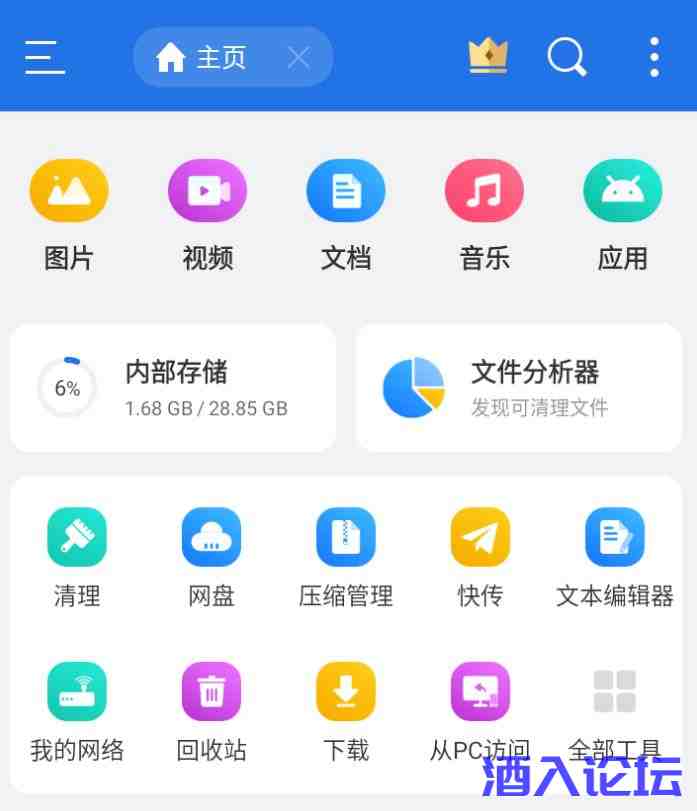Launch the 文件分析器 card
The image size is (697, 811).
[519, 388]
